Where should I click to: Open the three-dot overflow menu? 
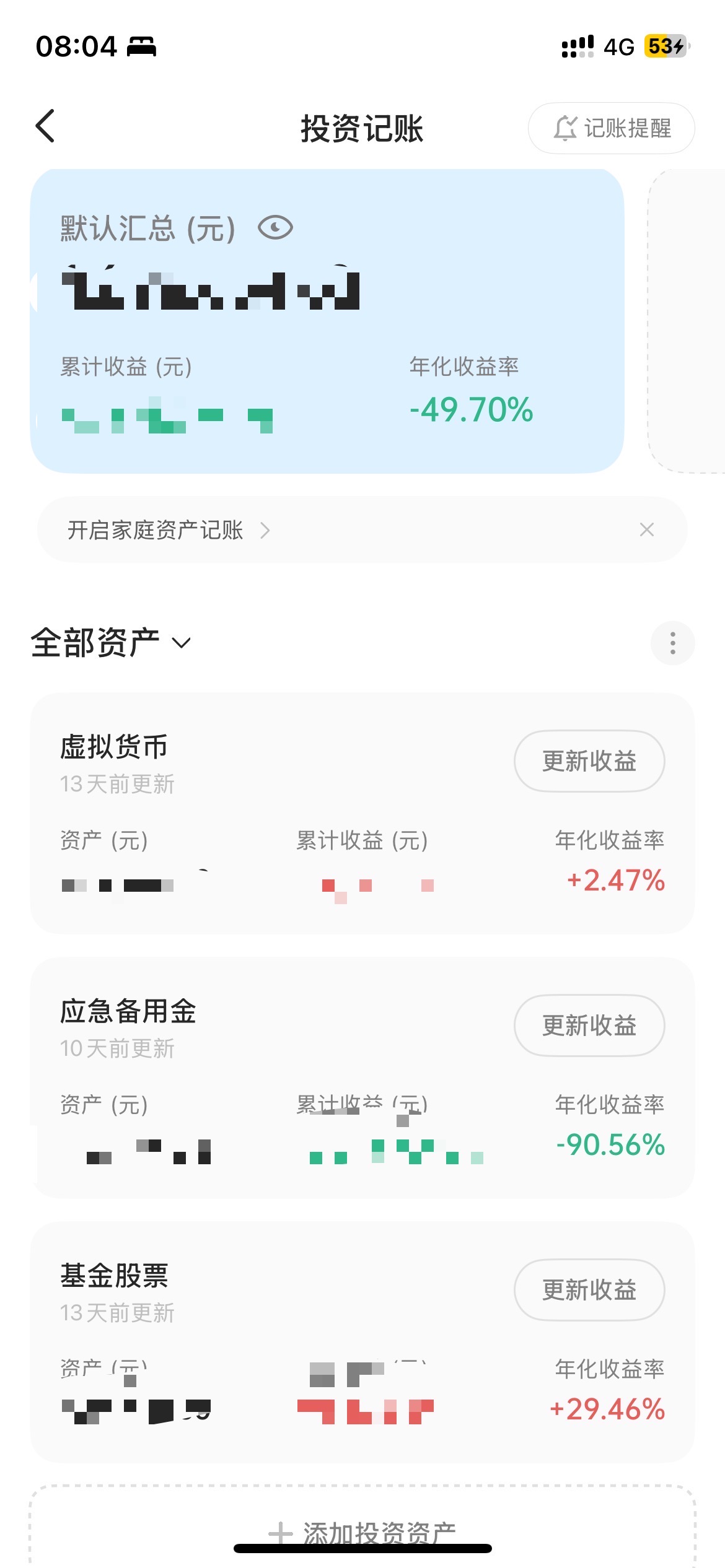coord(672,643)
